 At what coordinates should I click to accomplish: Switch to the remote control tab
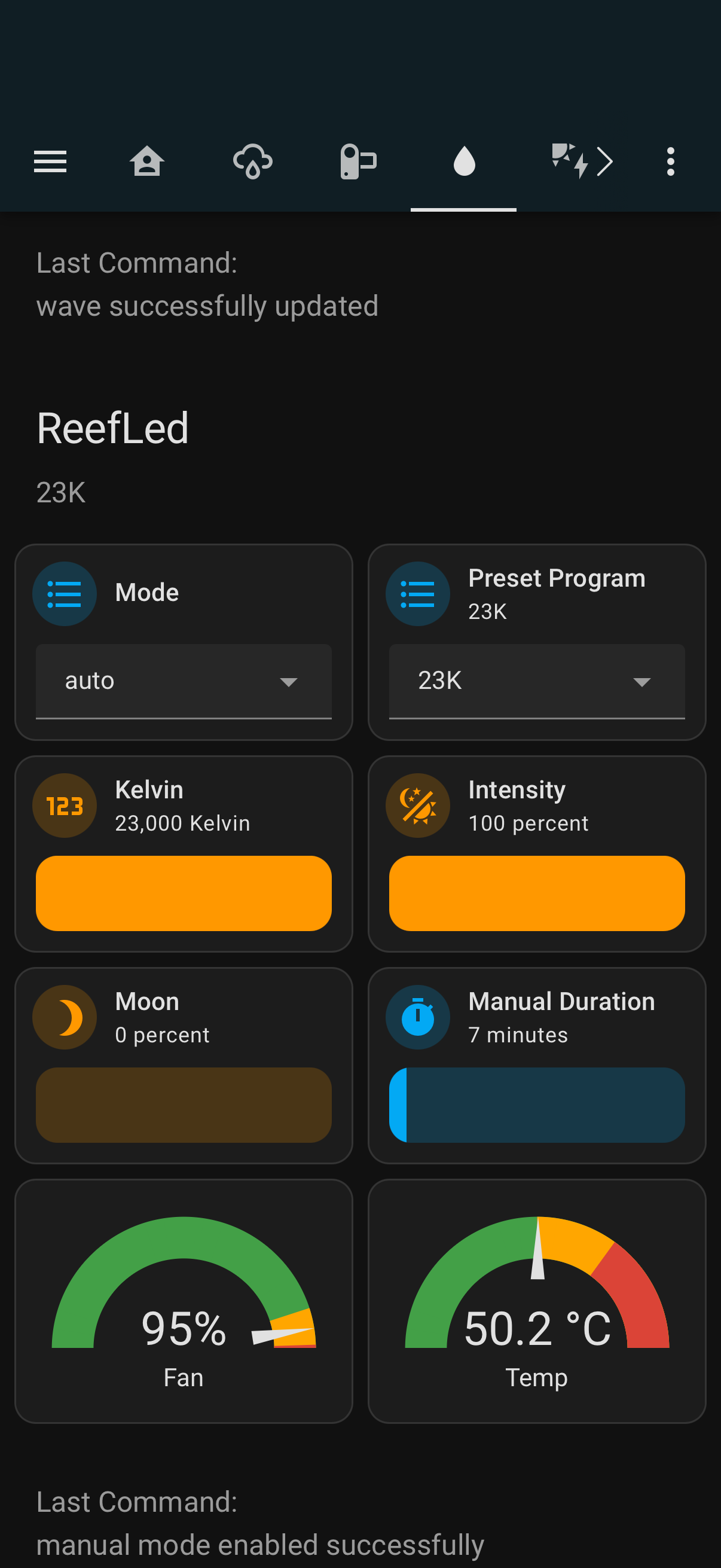[x=358, y=162]
